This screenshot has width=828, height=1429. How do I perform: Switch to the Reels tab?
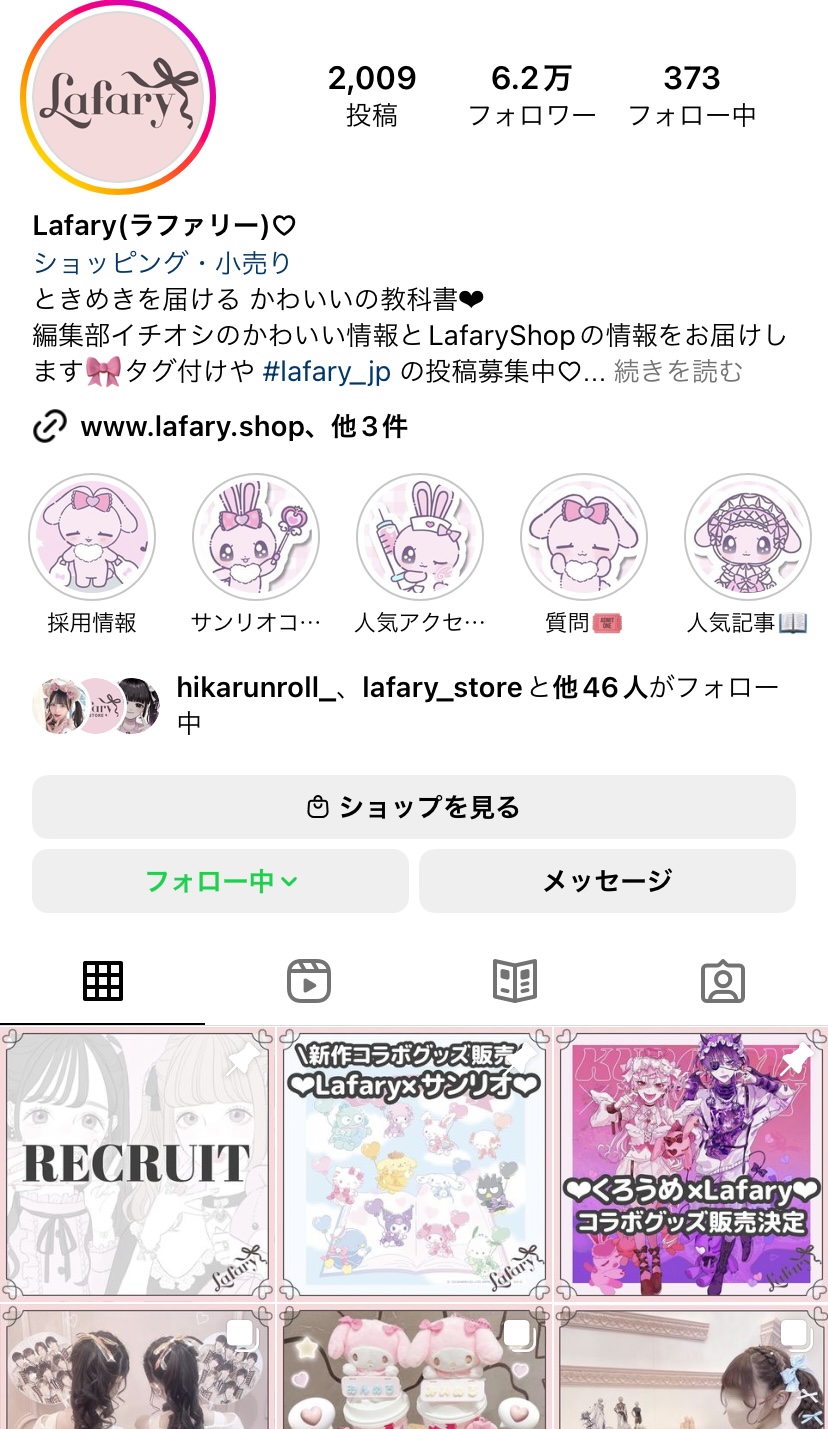[x=309, y=981]
